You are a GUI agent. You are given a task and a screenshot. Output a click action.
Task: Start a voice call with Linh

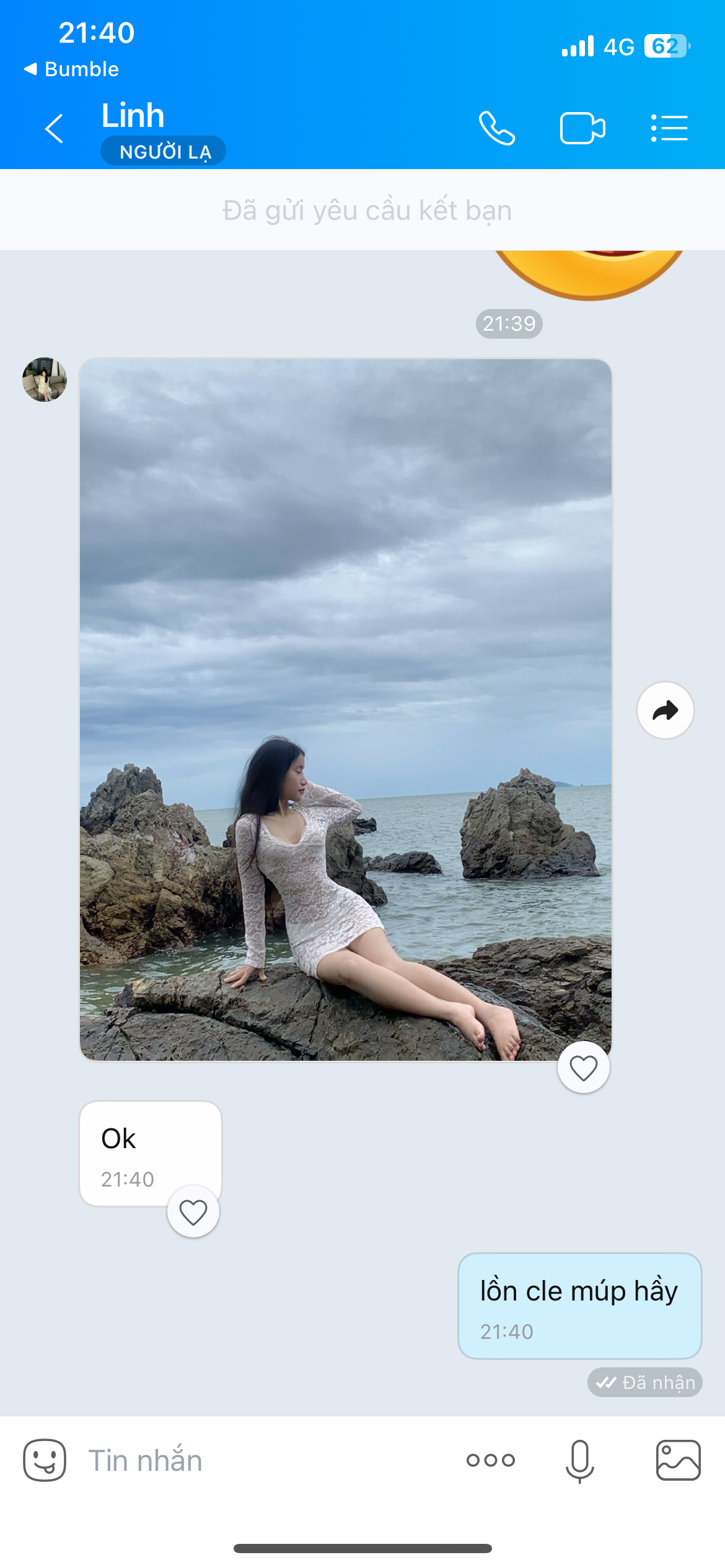[x=497, y=129]
